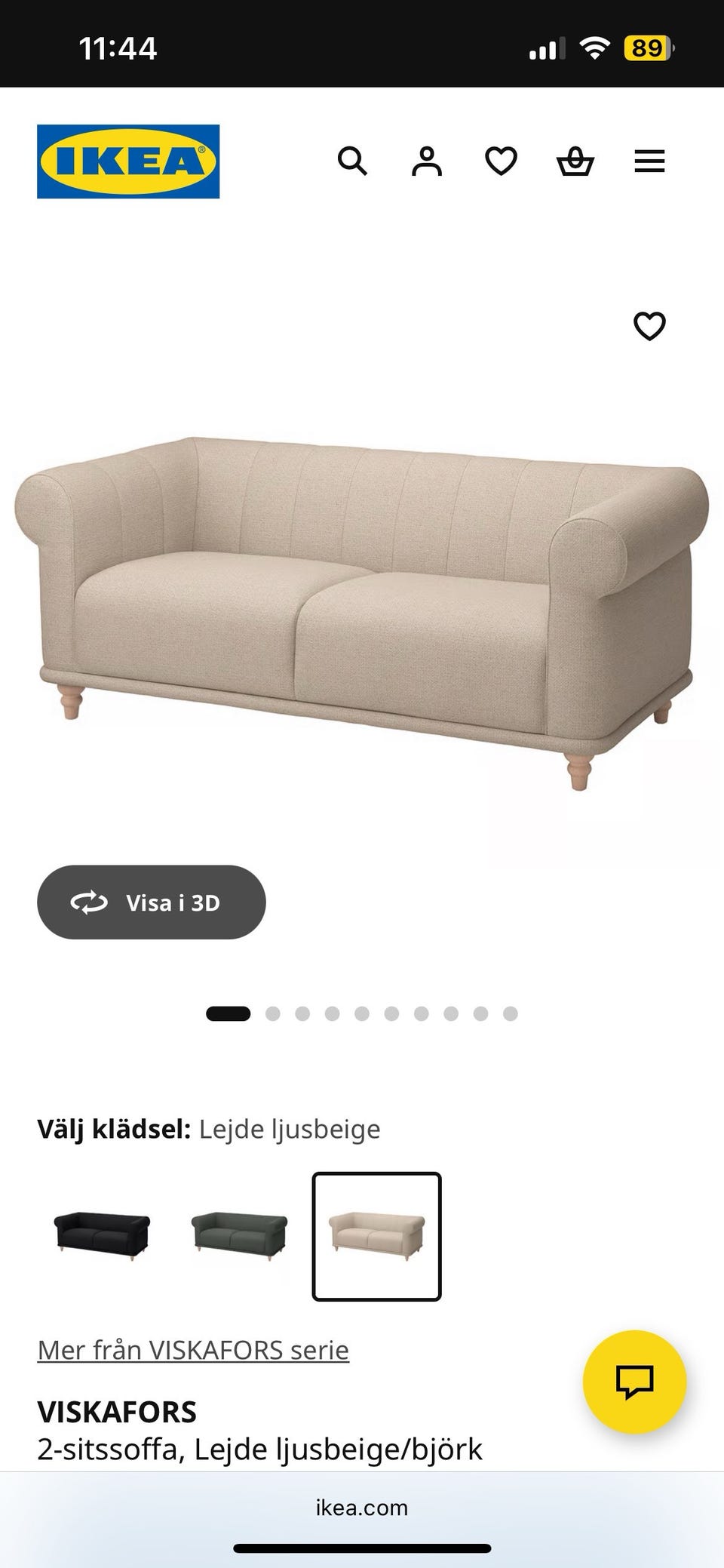This screenshot has height=1568, width=724.
Task: Open the hamburger navigation menu
Action: [x=649, y=161]
